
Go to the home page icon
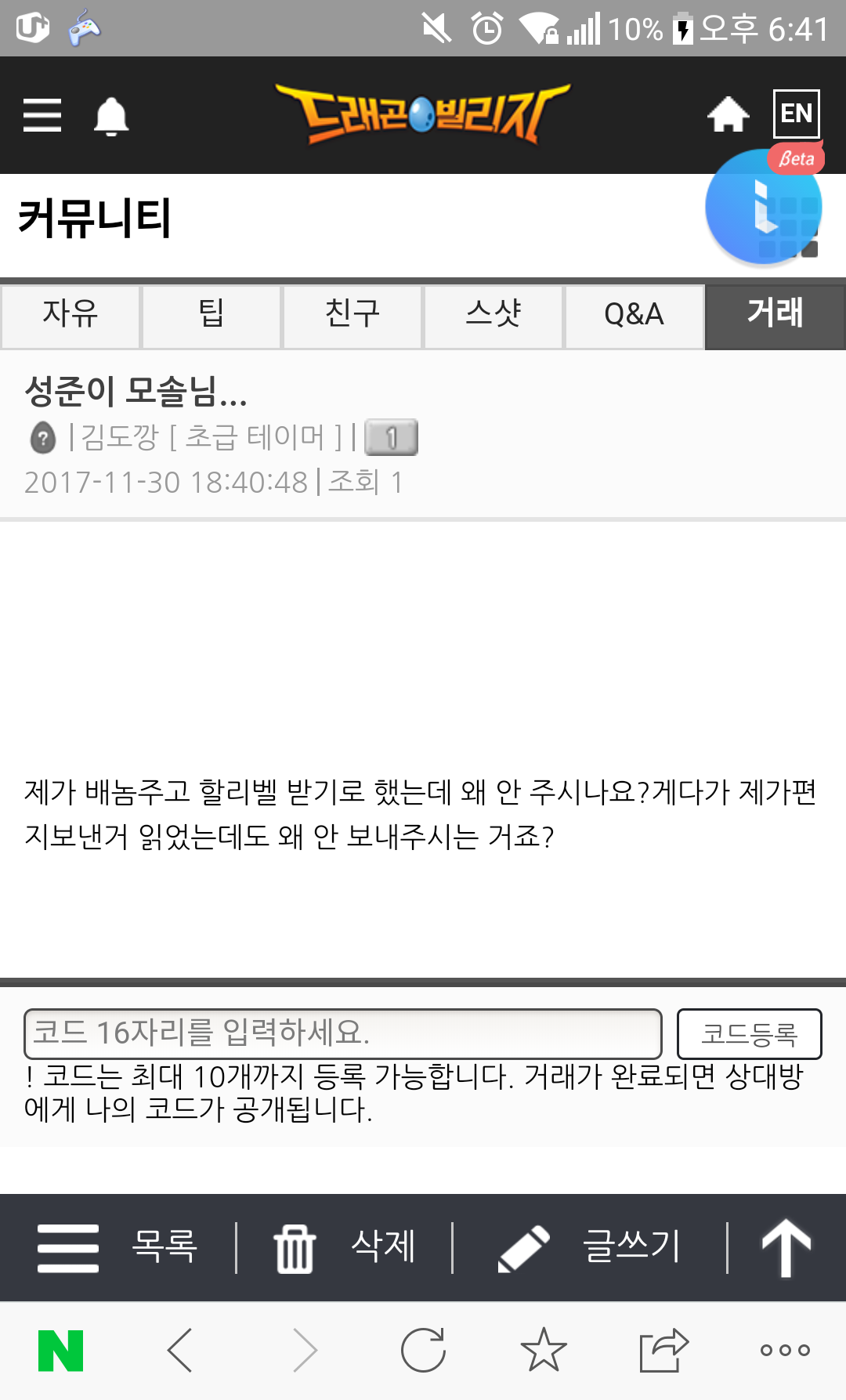tap(728, 114)
